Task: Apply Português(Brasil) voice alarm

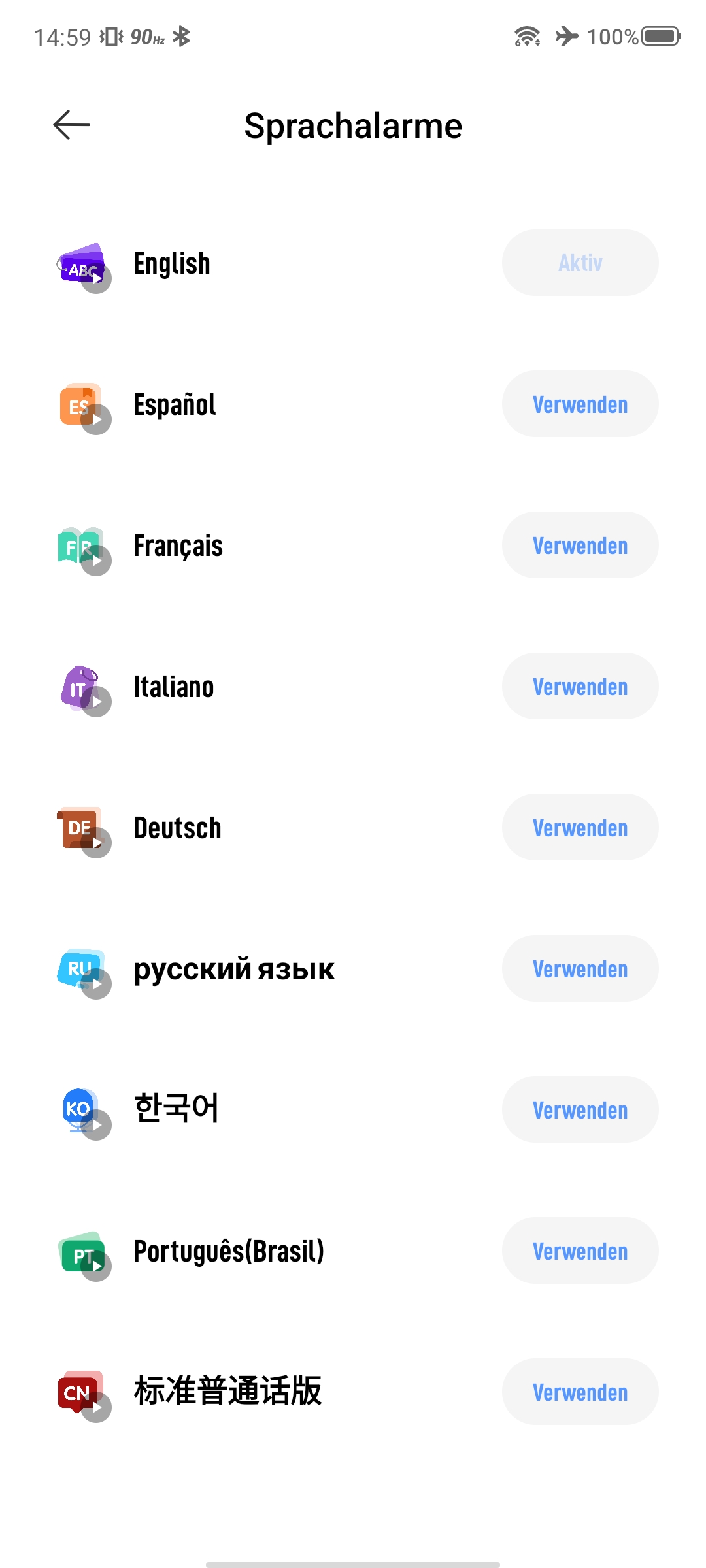Action: coord(580,1250)
